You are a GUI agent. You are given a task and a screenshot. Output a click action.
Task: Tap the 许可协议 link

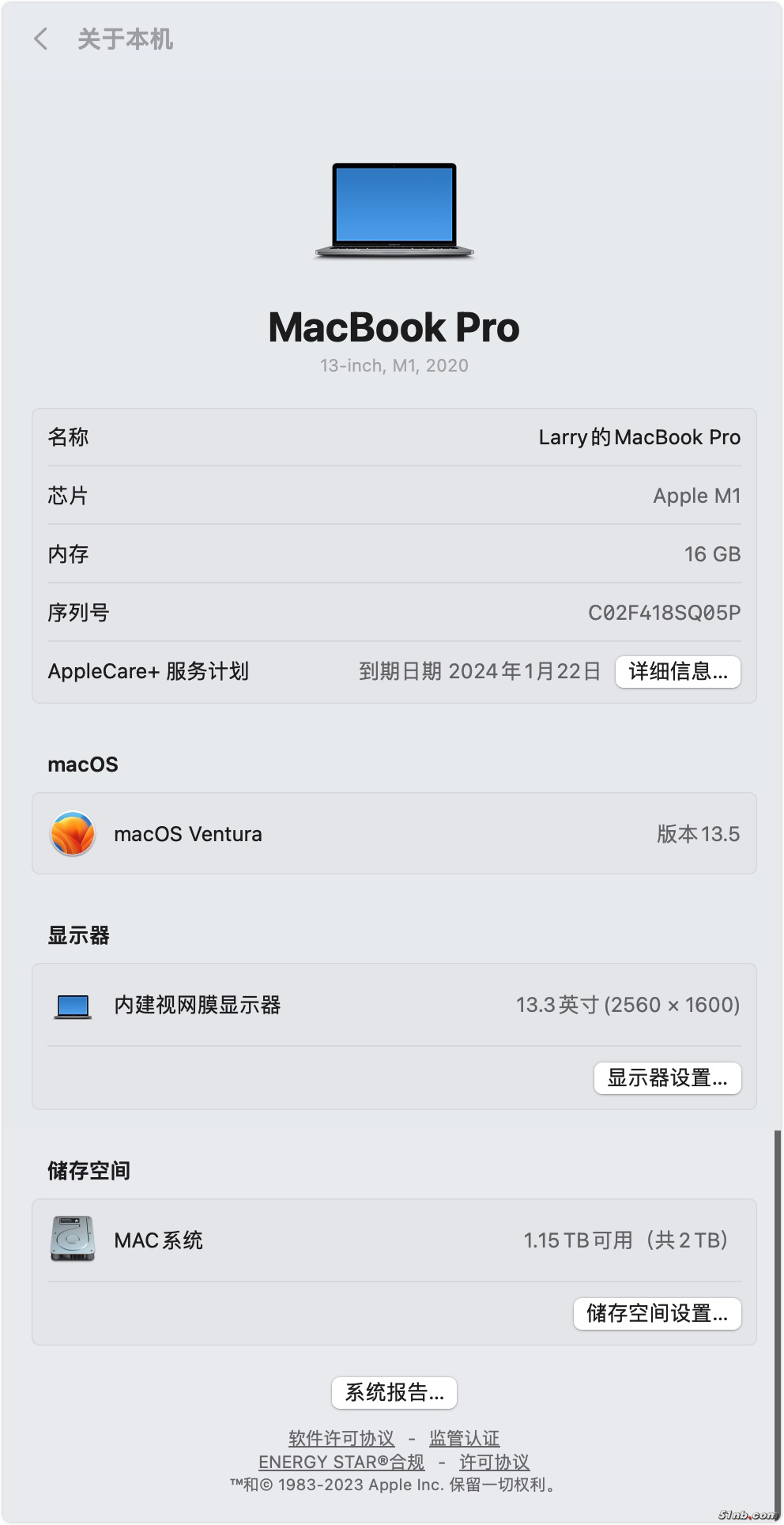click(x=494, y=1462)
